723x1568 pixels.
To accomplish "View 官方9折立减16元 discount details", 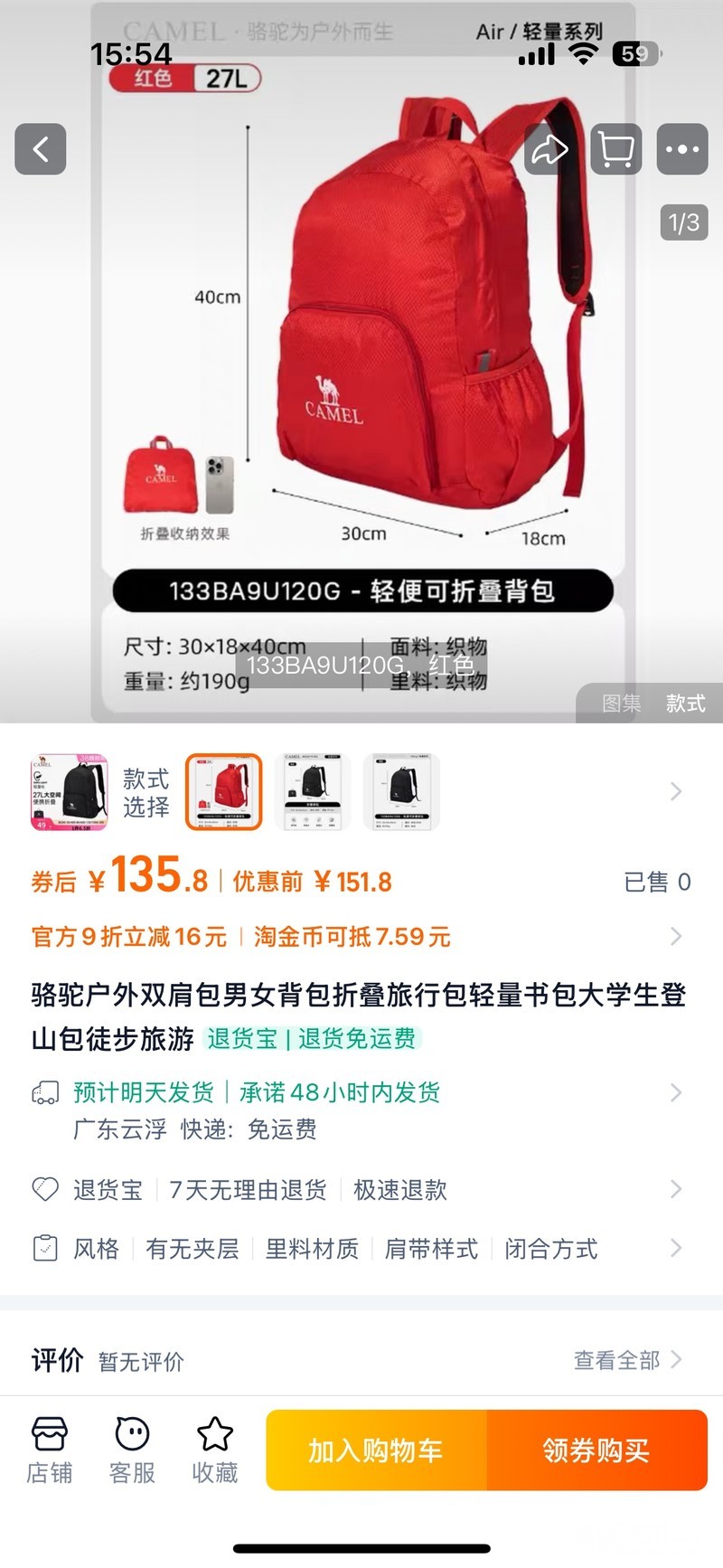I will (x=129, y=937).
